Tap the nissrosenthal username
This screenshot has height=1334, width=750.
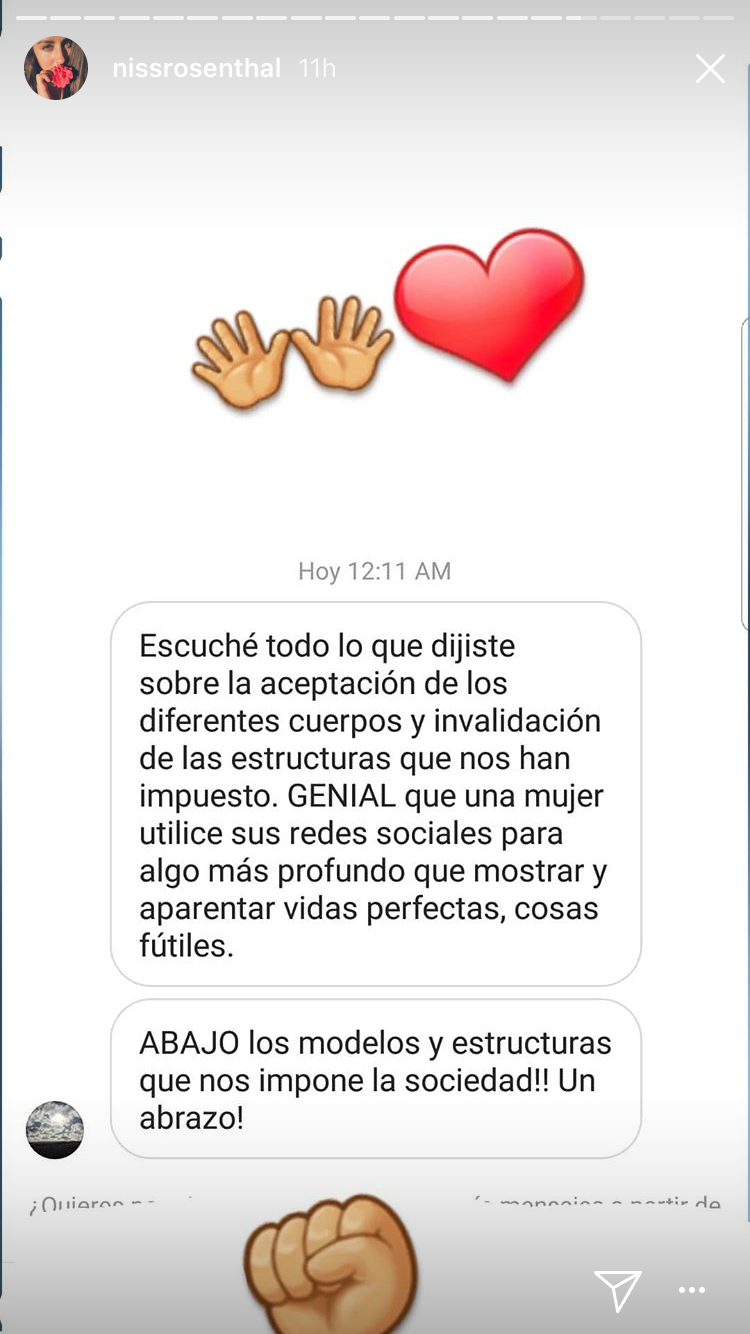pos(196,69)
